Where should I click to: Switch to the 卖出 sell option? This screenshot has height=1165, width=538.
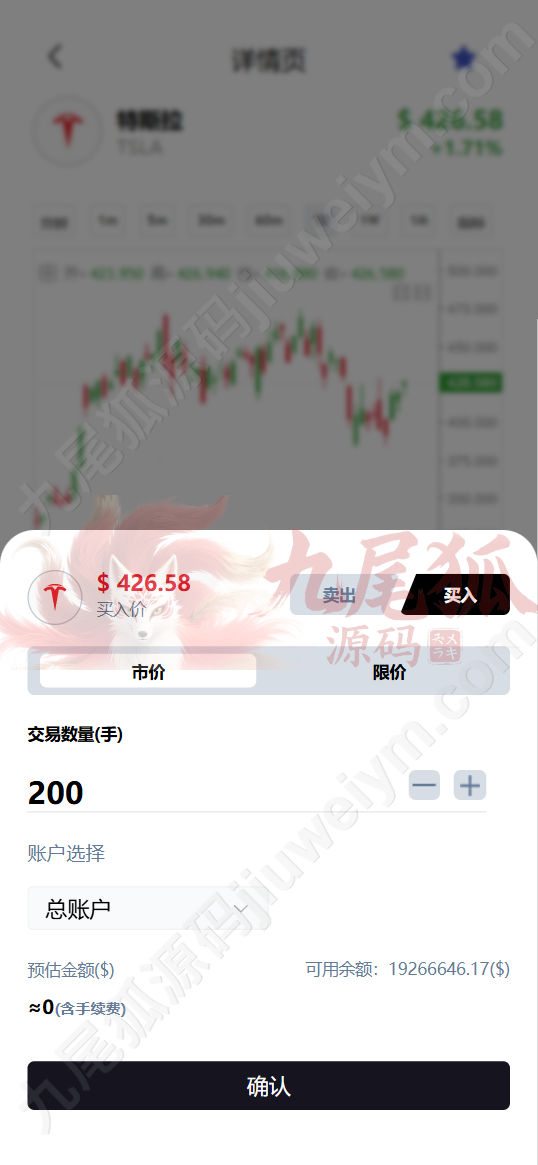(342, 594)
